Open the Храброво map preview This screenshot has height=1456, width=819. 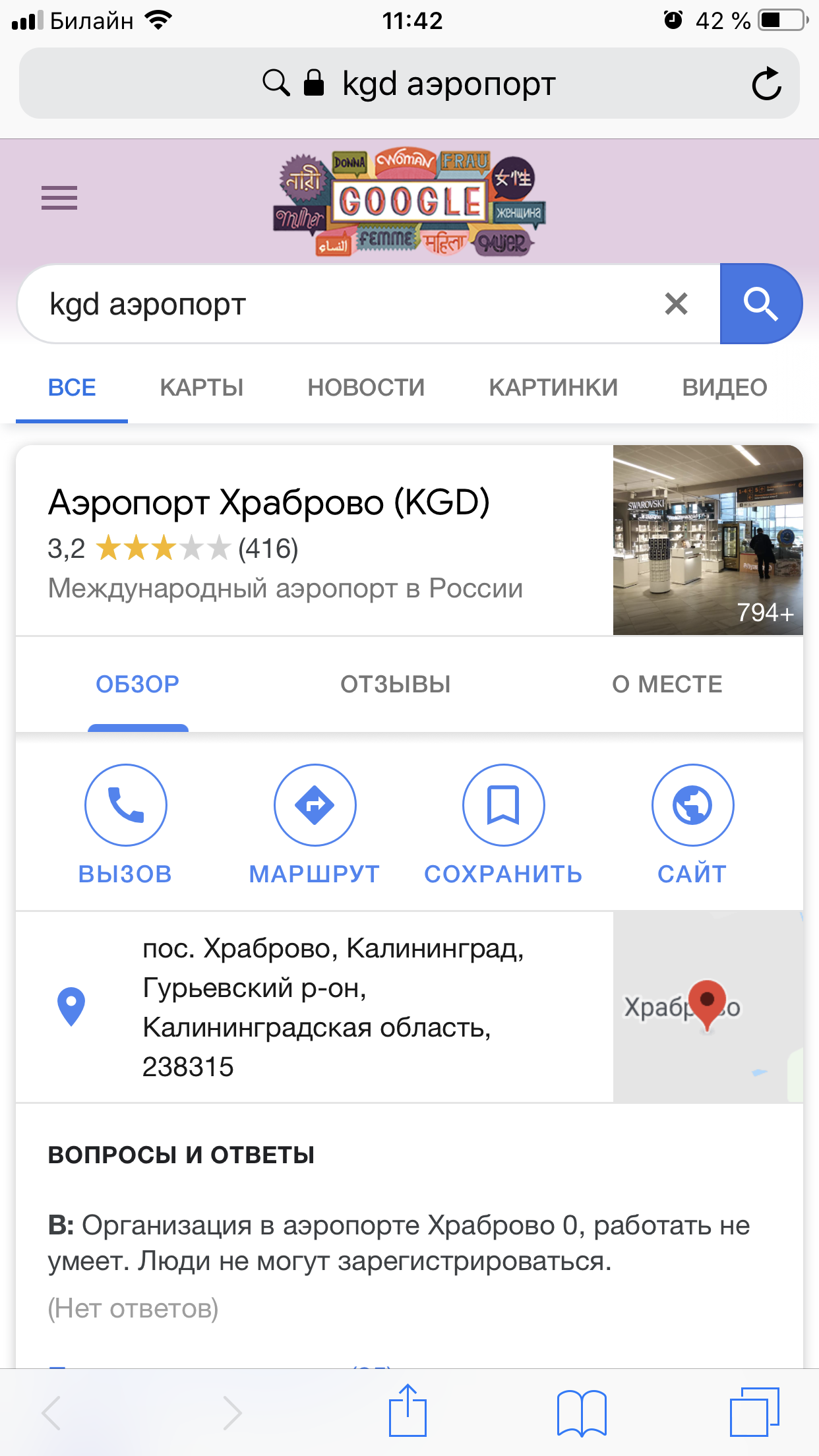point(708,1007)
